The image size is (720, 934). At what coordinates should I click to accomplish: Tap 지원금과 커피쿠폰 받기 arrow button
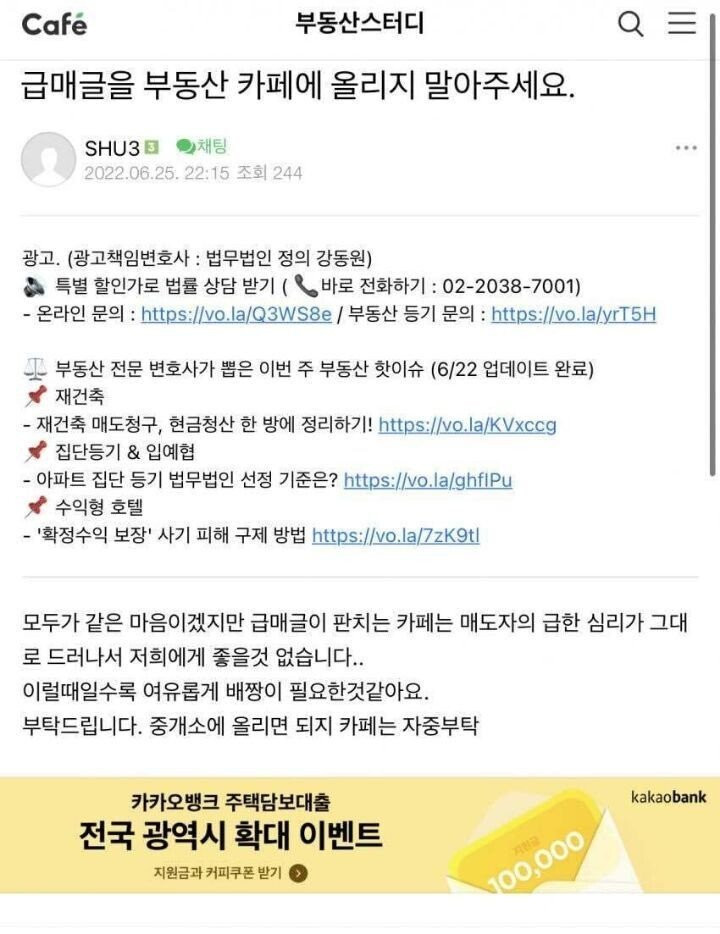tap(297, 872)
